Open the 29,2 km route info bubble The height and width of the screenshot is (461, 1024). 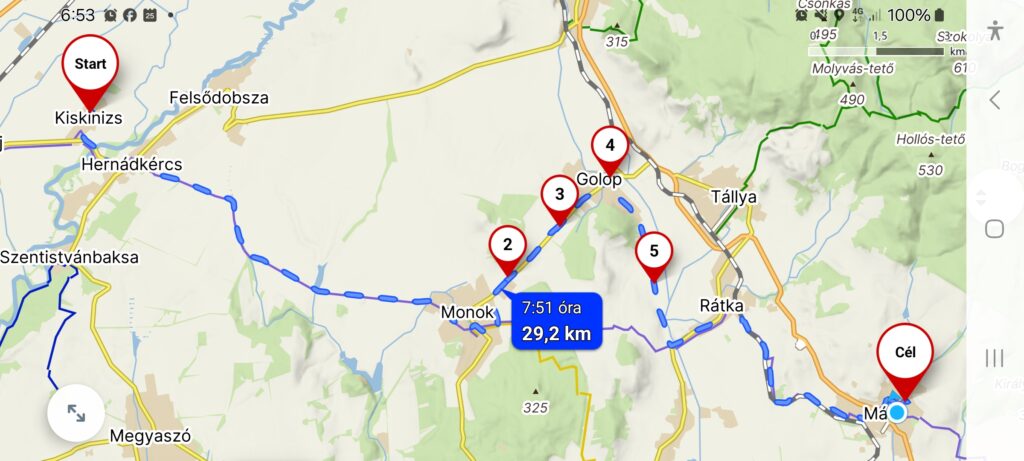[556, 322]
